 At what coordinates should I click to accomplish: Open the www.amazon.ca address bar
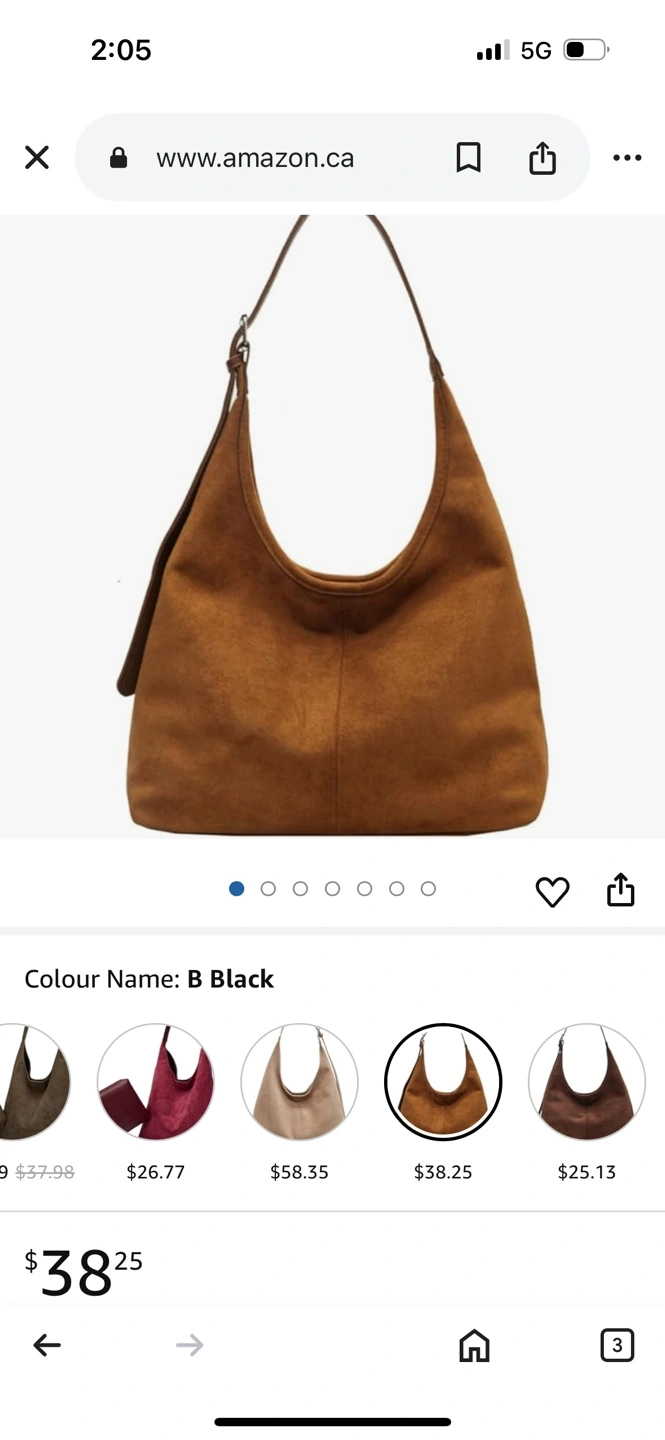(254, 158)
